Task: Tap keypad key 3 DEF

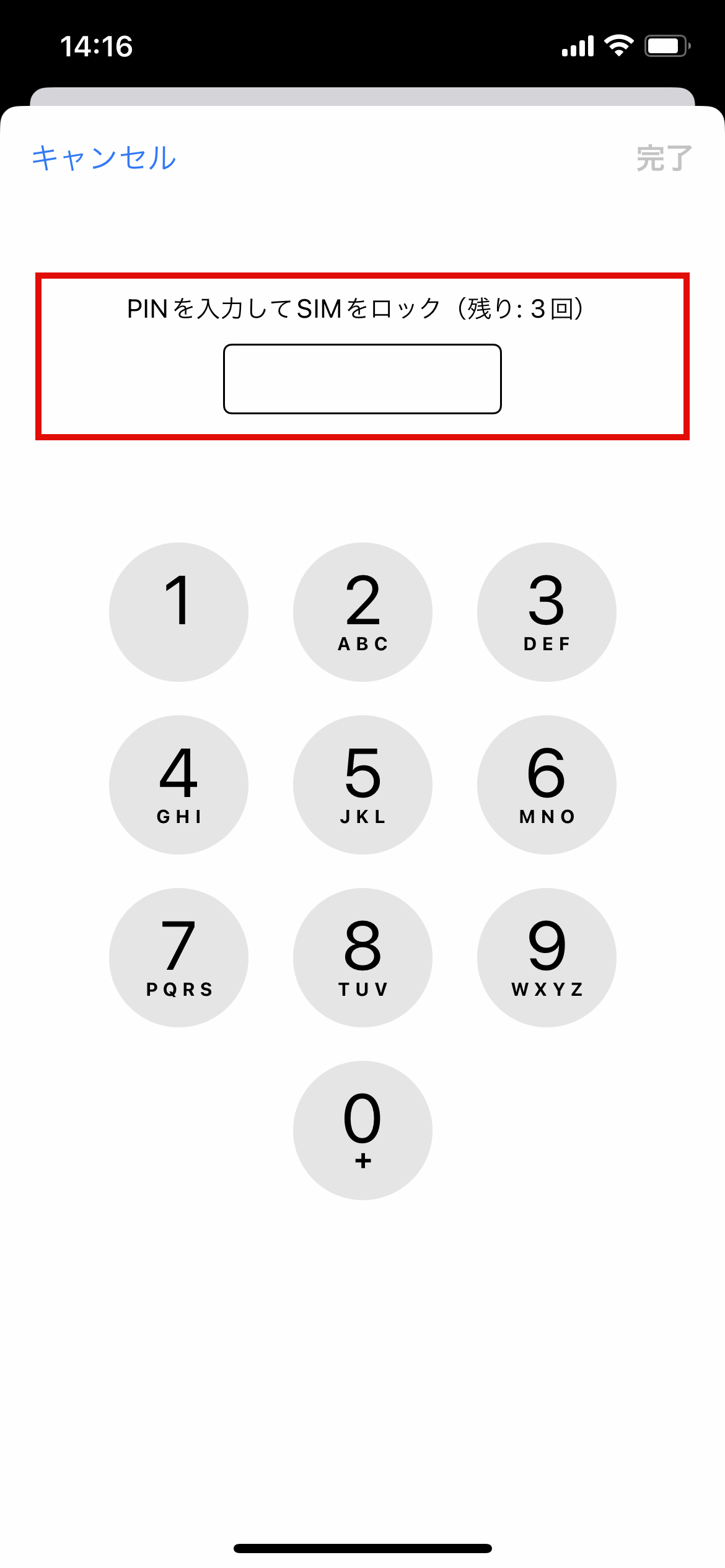Action: pyautogui.click(x=547, y=612)
